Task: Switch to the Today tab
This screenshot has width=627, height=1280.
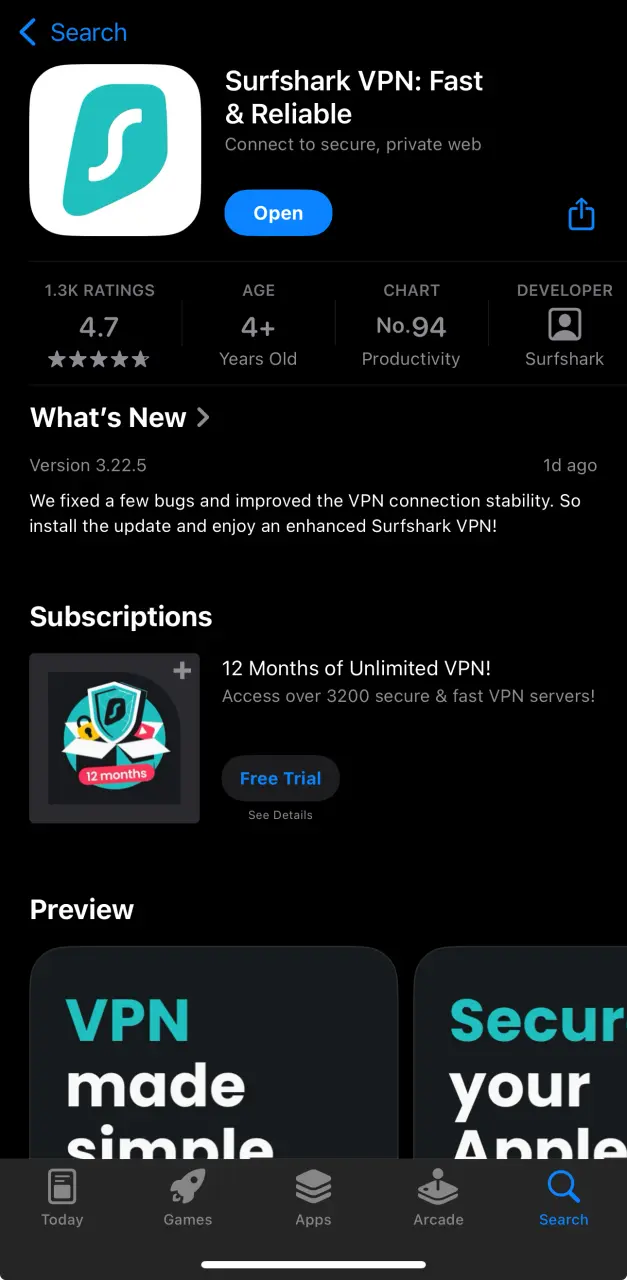Action: point(62,1197)
